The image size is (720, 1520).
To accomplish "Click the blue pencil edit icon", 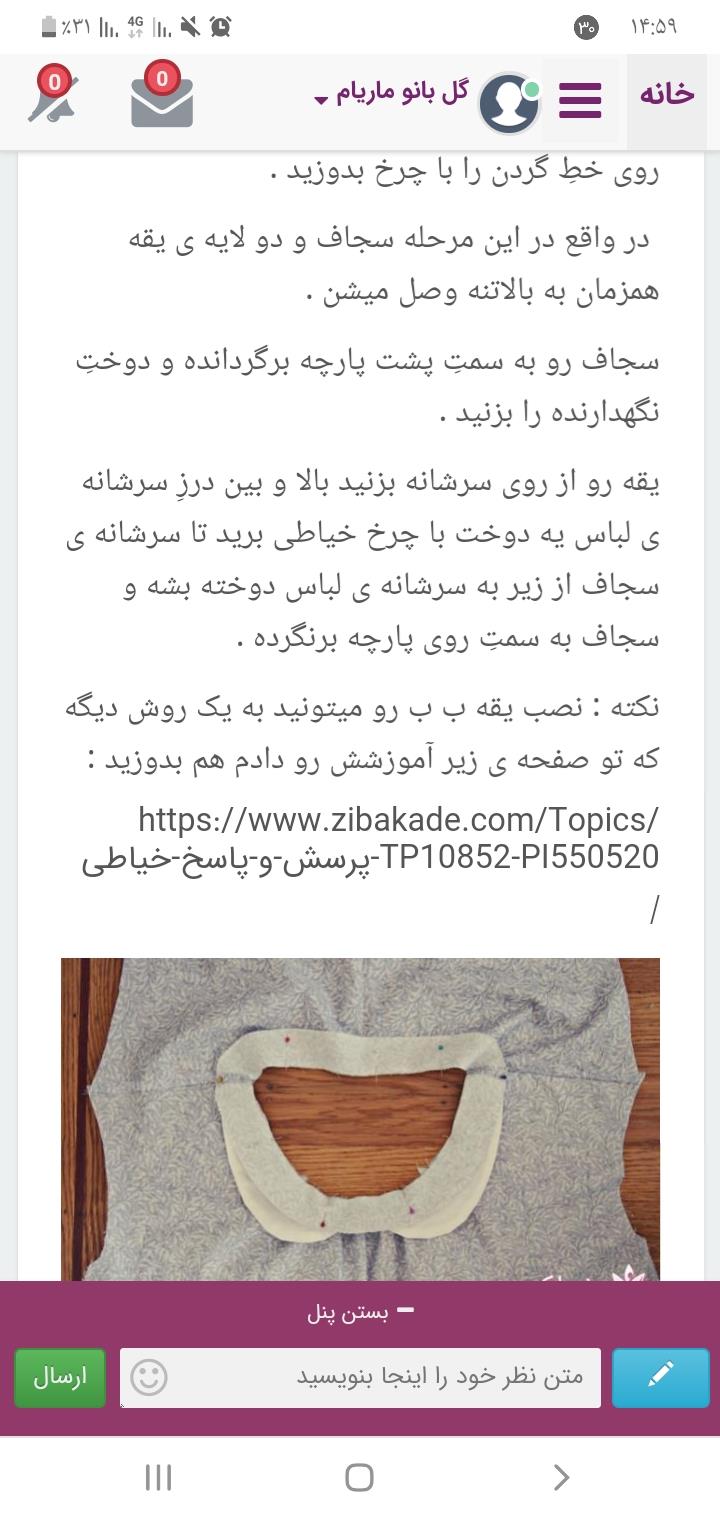I will tap(660, 1377).
